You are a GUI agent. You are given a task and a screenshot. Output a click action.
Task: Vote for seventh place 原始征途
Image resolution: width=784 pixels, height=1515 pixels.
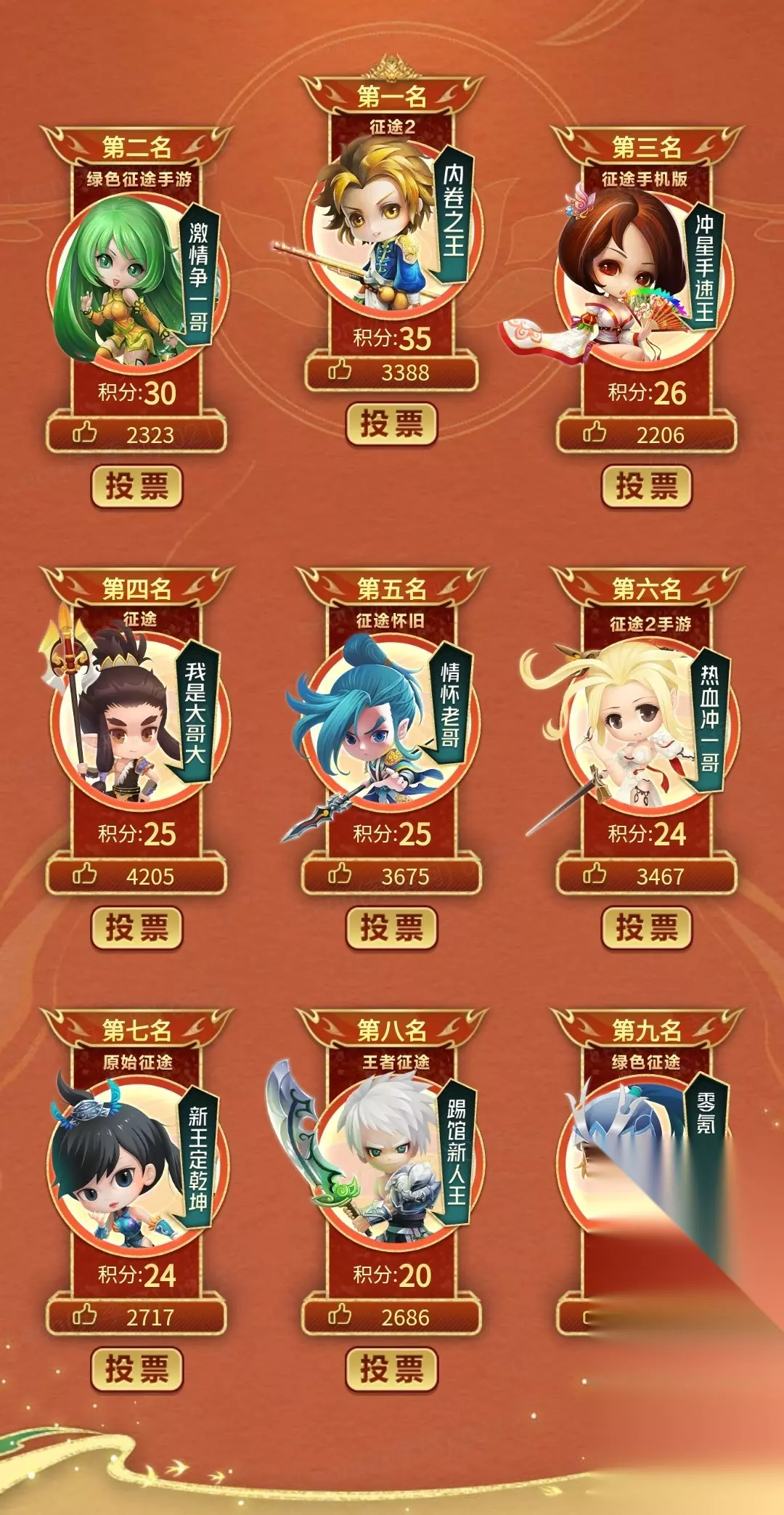pos(136,1369)
